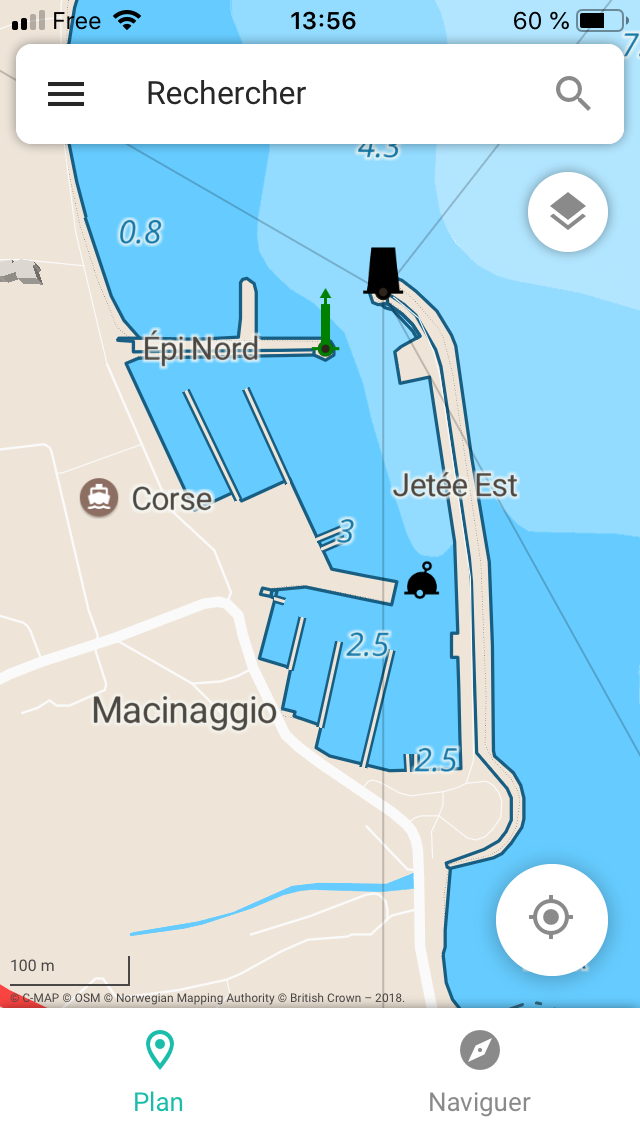Tap the Corse ferry marker
Viewport: 640px width, 1136px height.
tap(99, 498)
